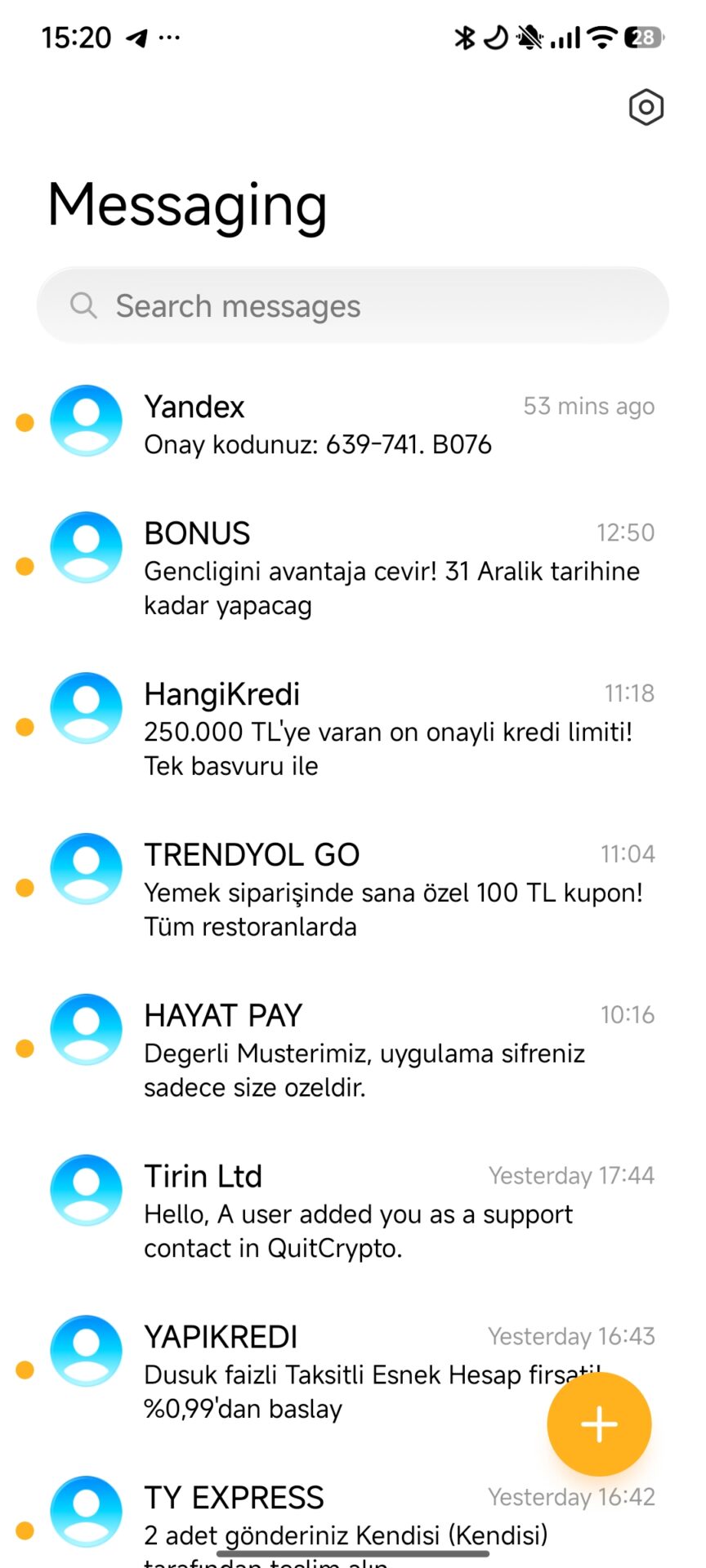Tap the Search messages field
Viewport: 706px width, 1568px height.
[x=353, y=306]
